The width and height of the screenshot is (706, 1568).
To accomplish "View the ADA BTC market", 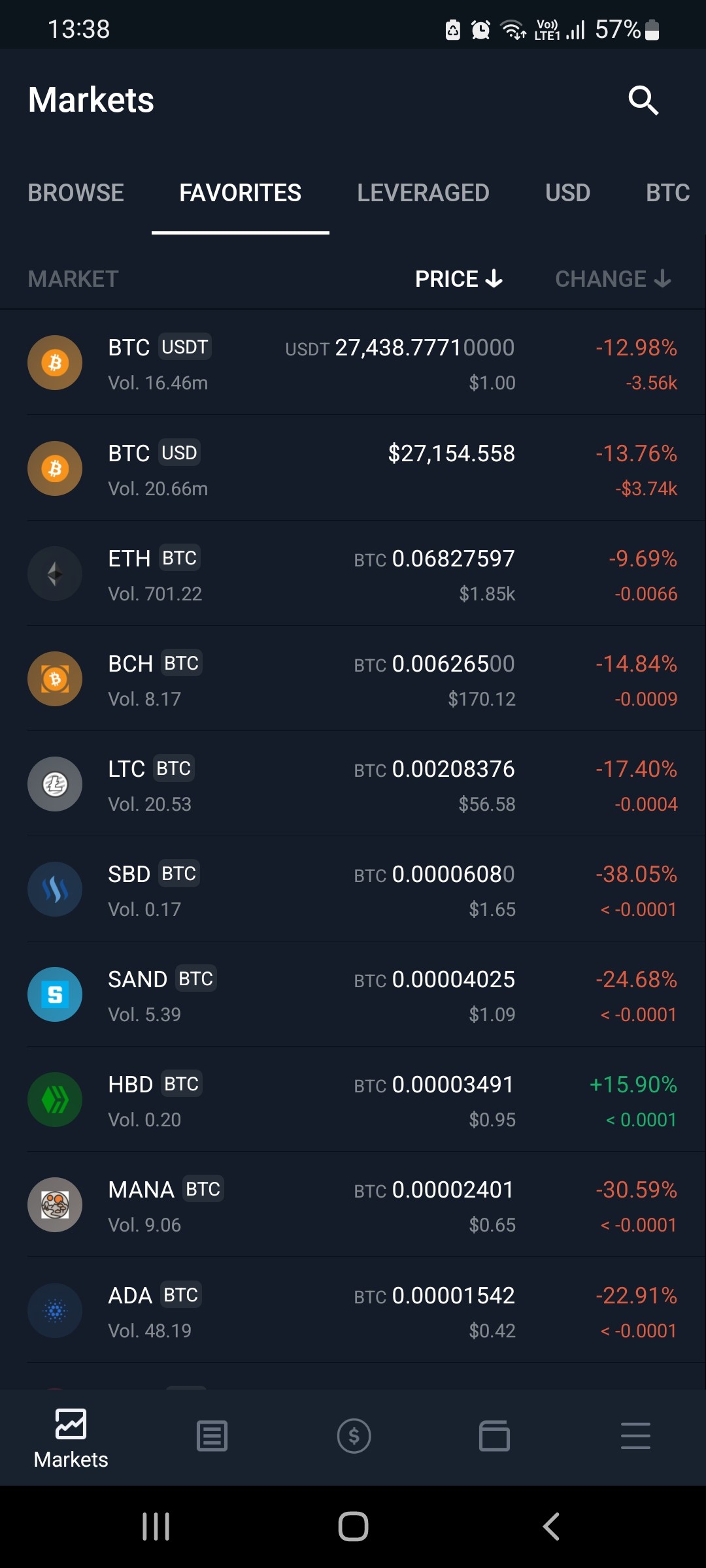I will click(x=353, y=1311).
